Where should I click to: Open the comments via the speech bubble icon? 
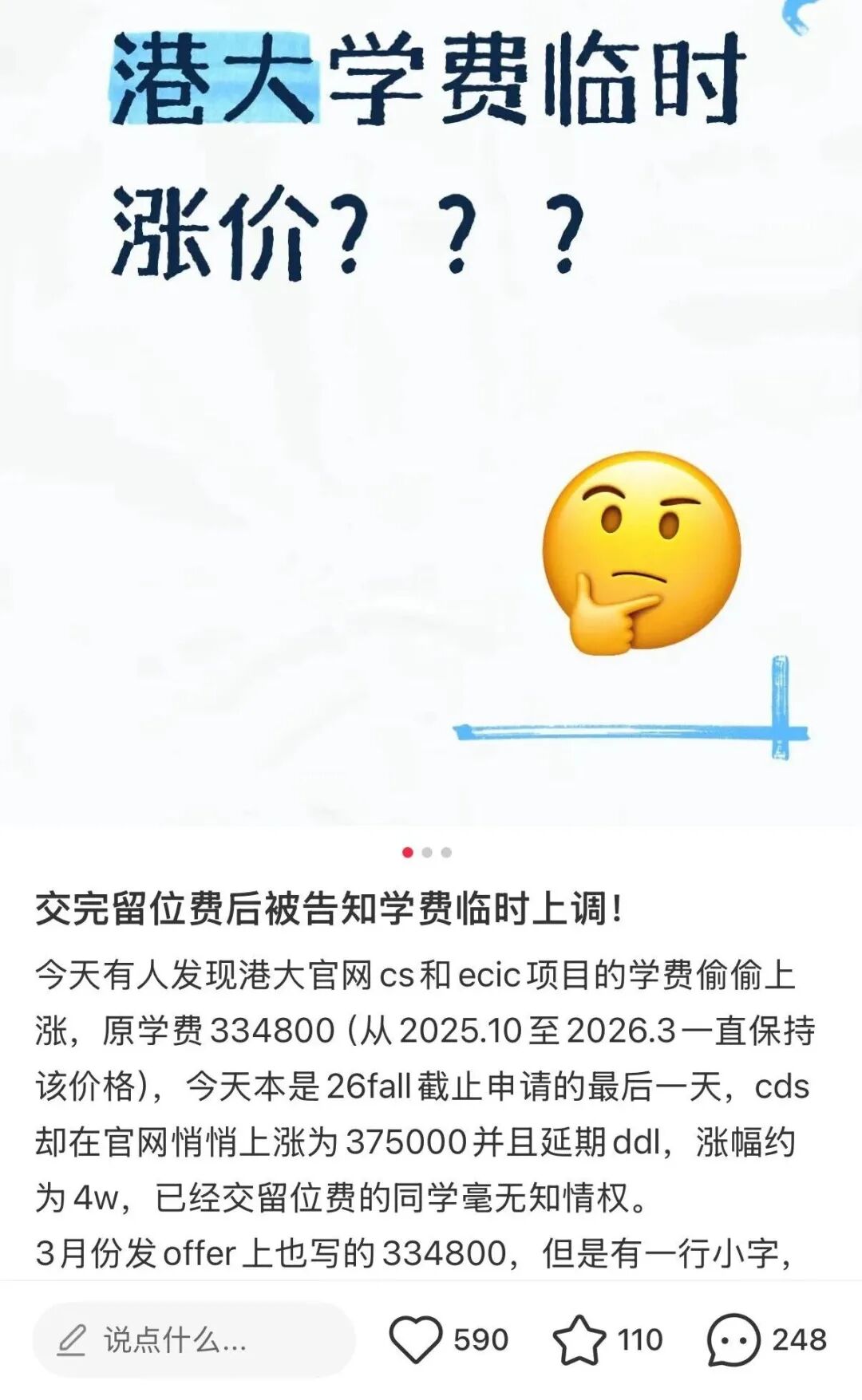point(733,1340)
